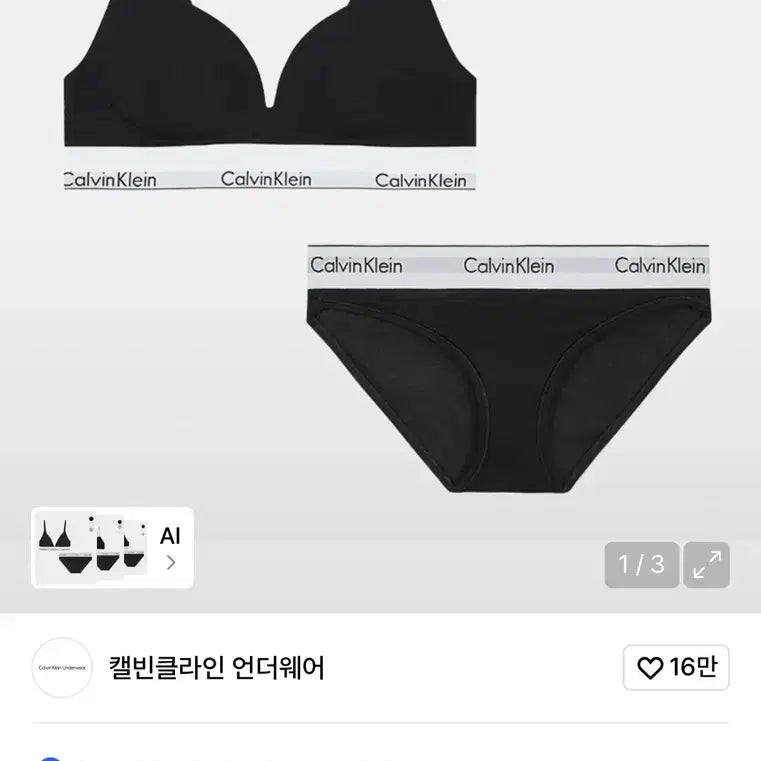761x761 pixels.
Task: Open the AI similar items thumbnail
Action: point(113,547)
